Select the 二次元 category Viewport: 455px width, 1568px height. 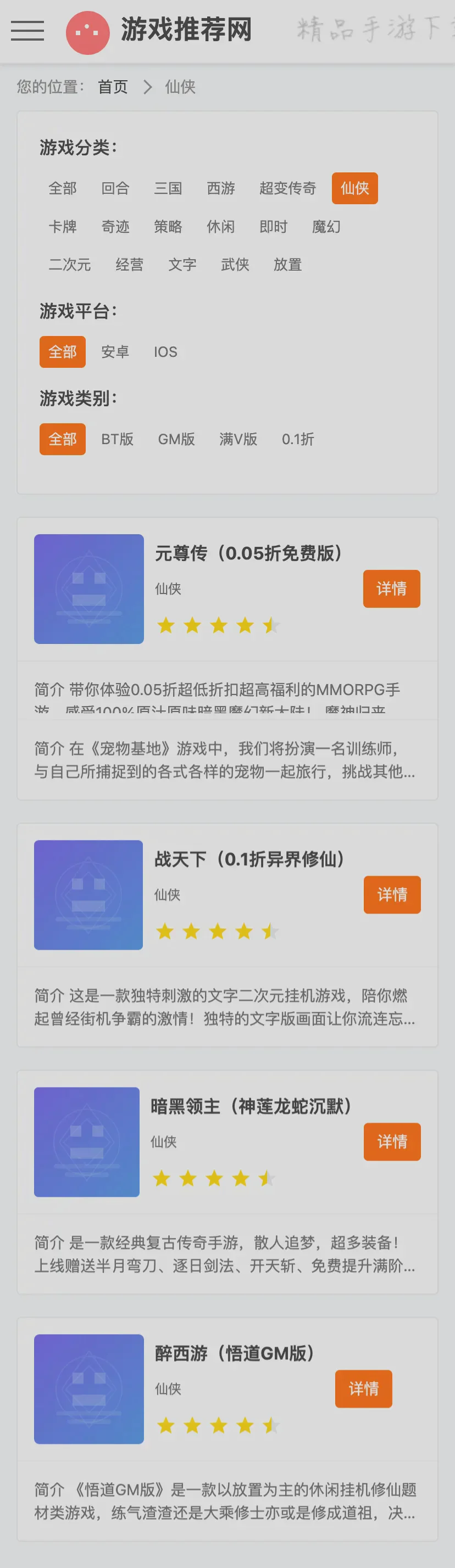pos(69,265)
